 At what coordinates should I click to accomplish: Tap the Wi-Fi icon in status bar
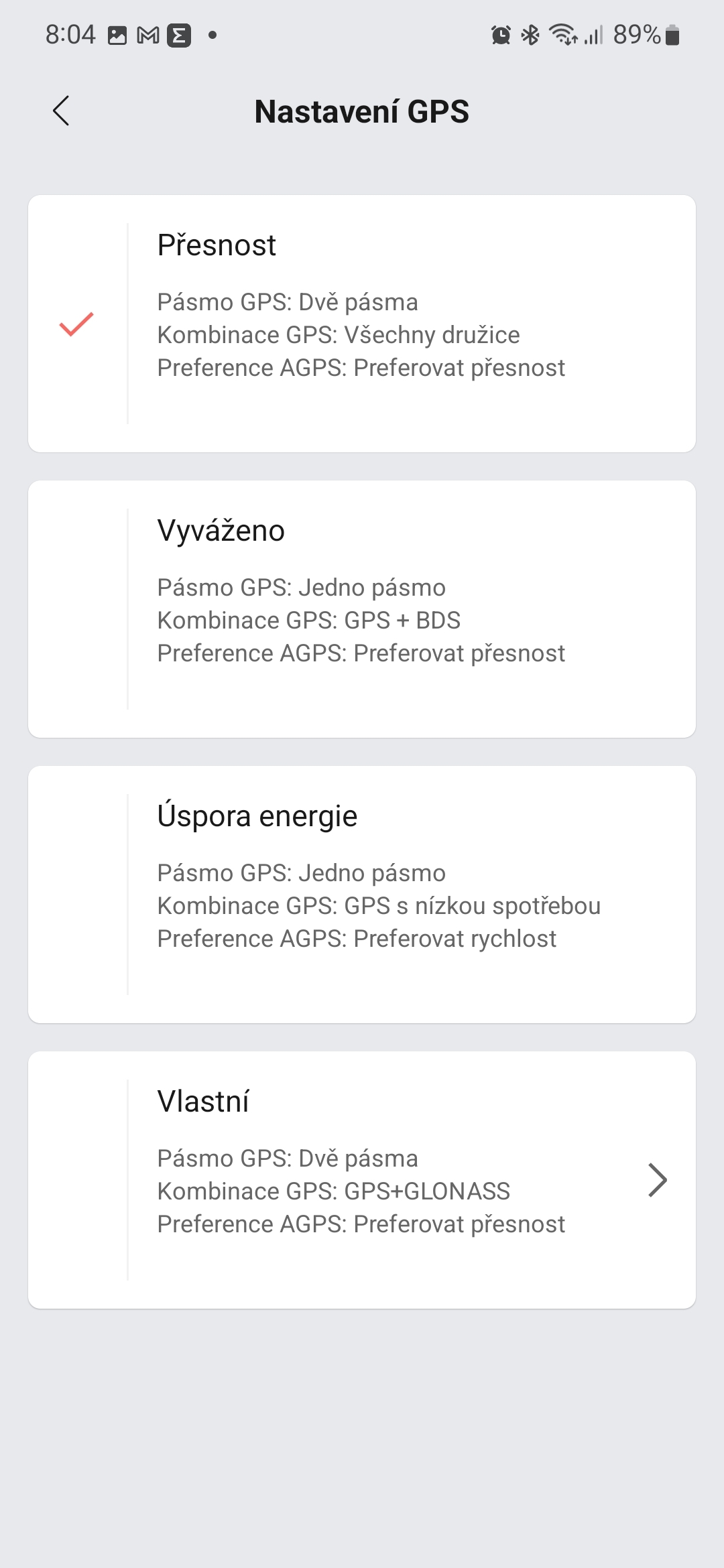tap(563, 35)
